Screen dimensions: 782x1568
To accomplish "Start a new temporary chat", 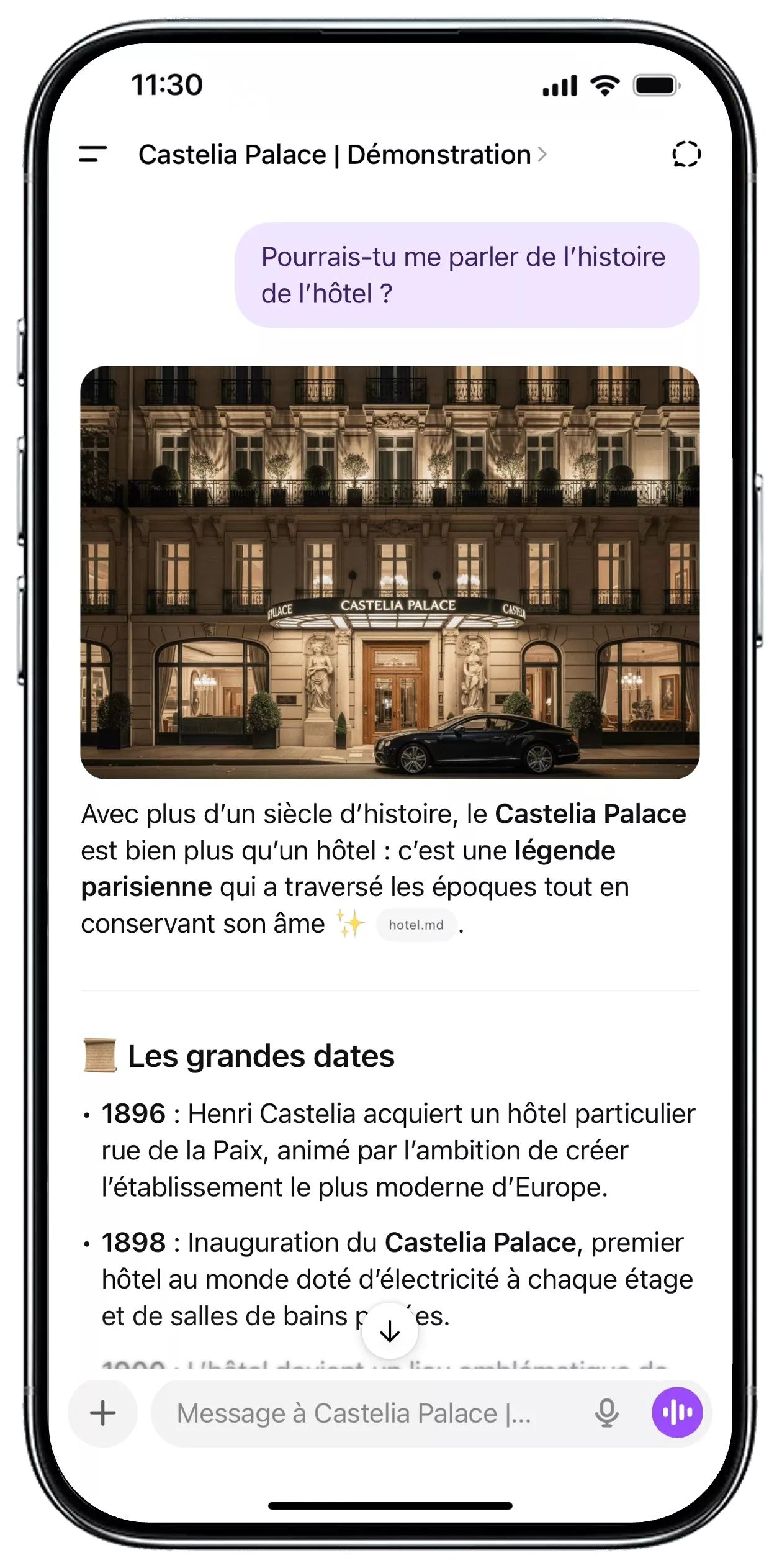I will point(686,154).
